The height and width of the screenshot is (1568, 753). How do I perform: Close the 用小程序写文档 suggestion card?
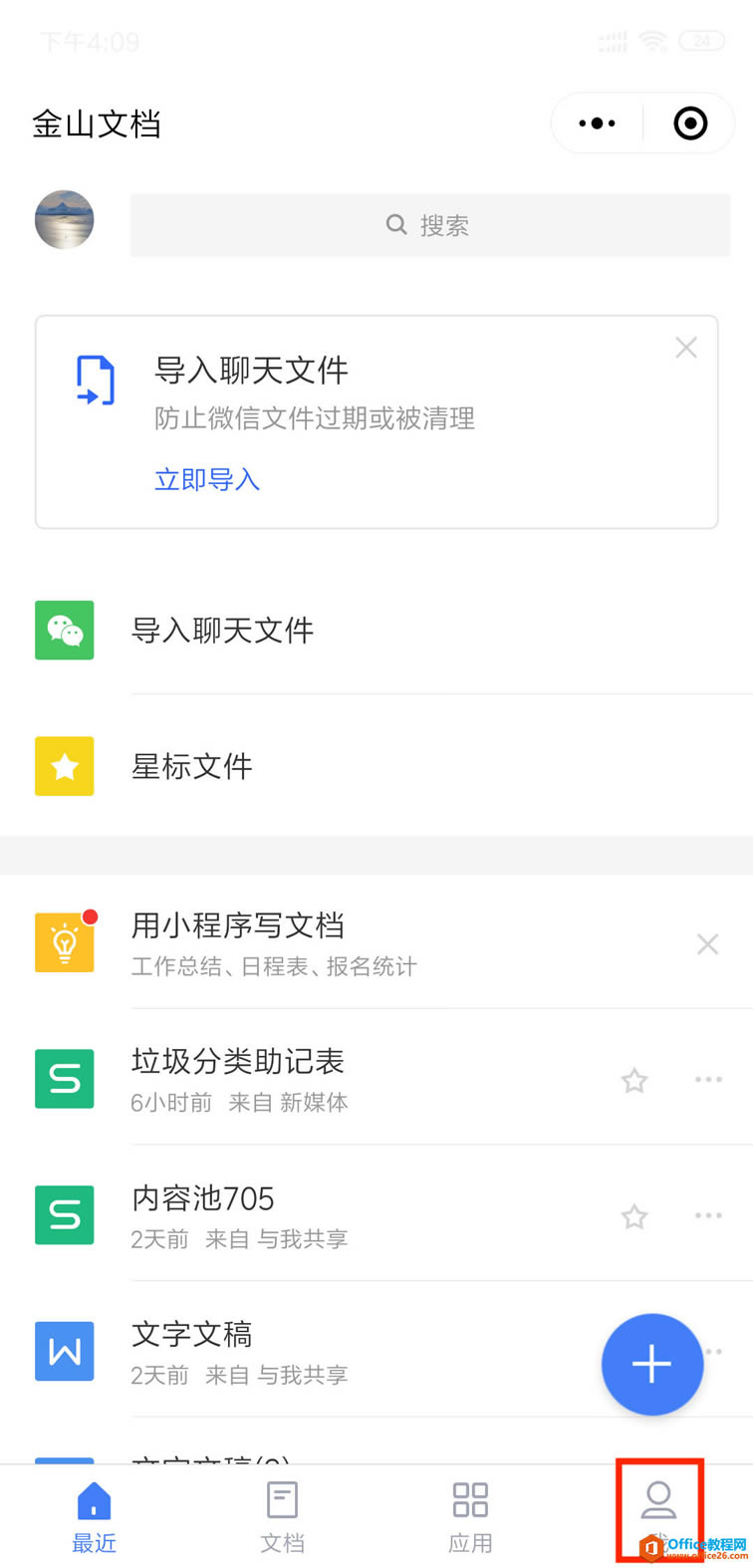[x=707, y=942]
